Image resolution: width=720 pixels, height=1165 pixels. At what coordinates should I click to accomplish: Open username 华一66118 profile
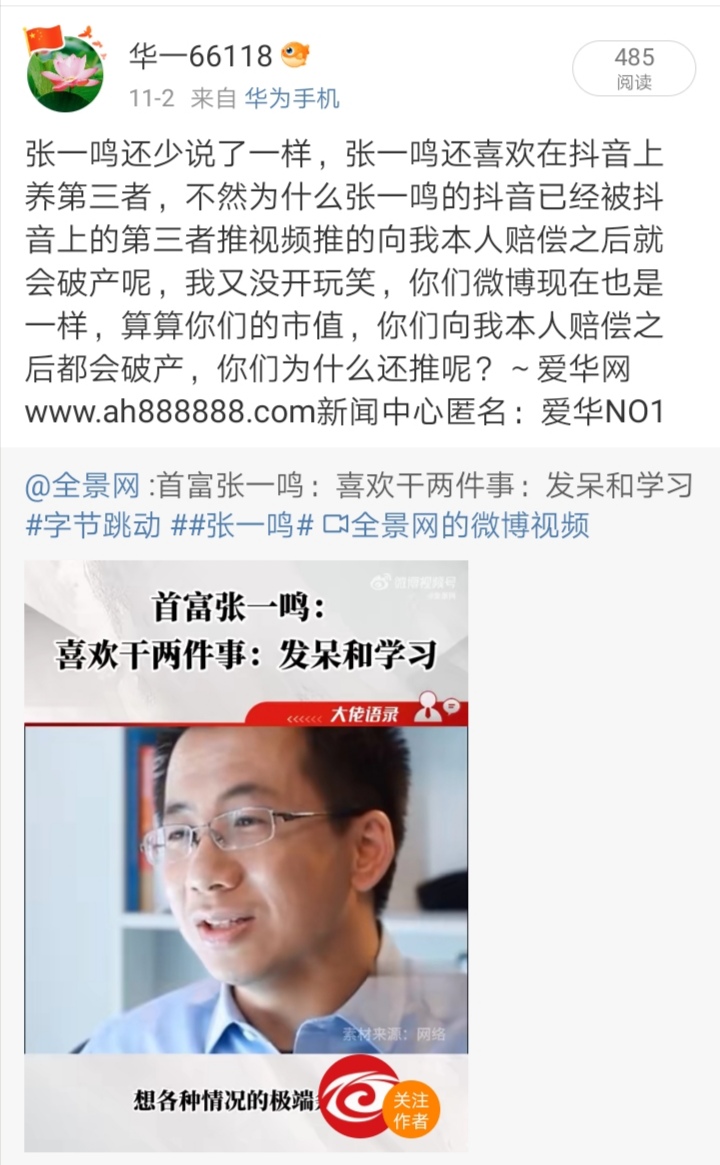point(199,56)
